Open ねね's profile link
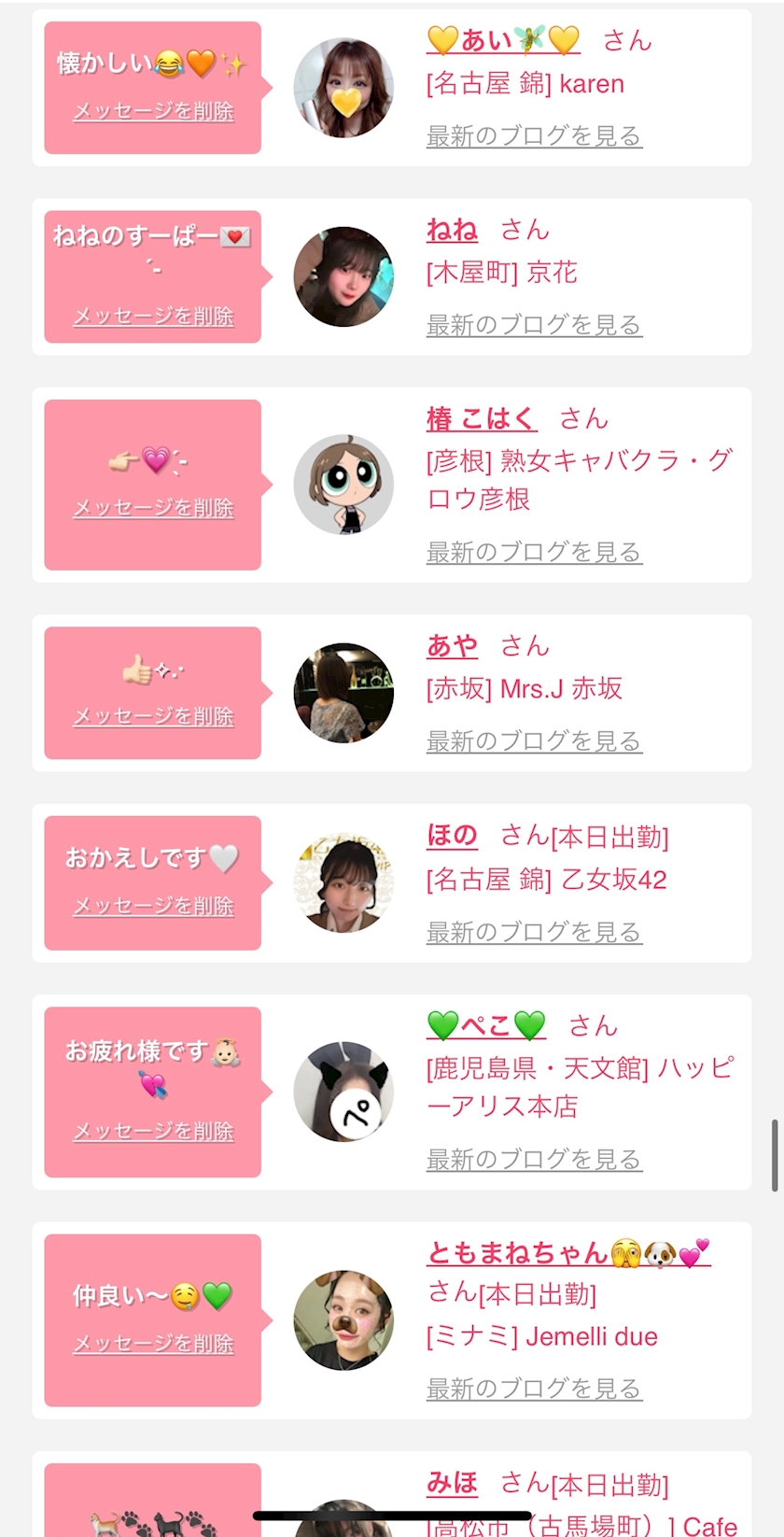 pyautogui.click(x=452, y=230)
